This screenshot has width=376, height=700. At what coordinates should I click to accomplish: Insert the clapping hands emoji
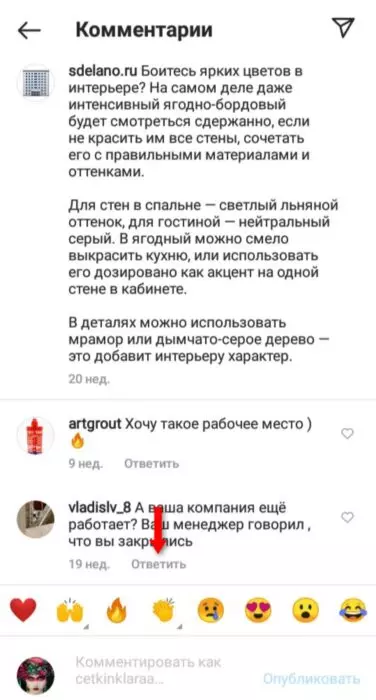click(163, 610)
